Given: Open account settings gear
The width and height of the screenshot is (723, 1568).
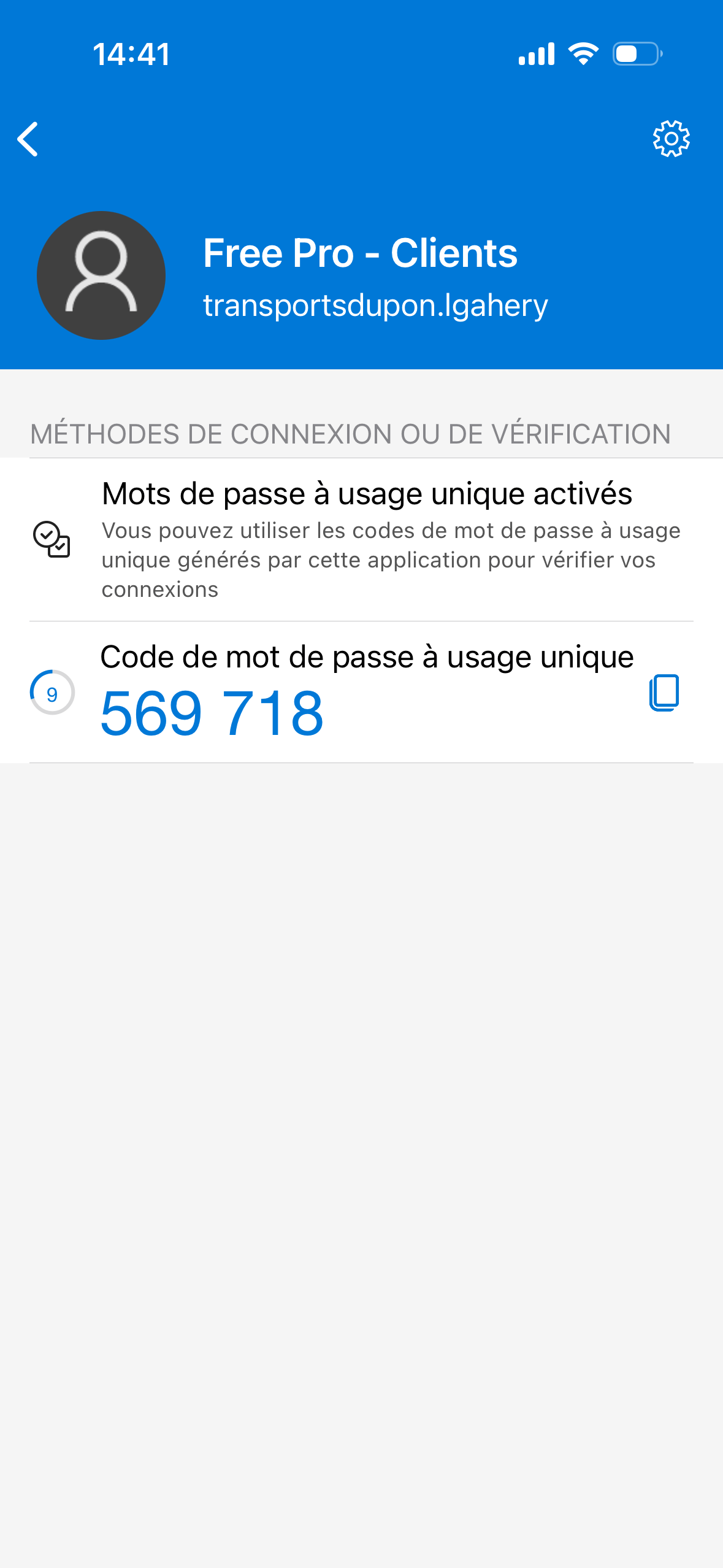Looking at the screenshot, I should pos(671,139).
